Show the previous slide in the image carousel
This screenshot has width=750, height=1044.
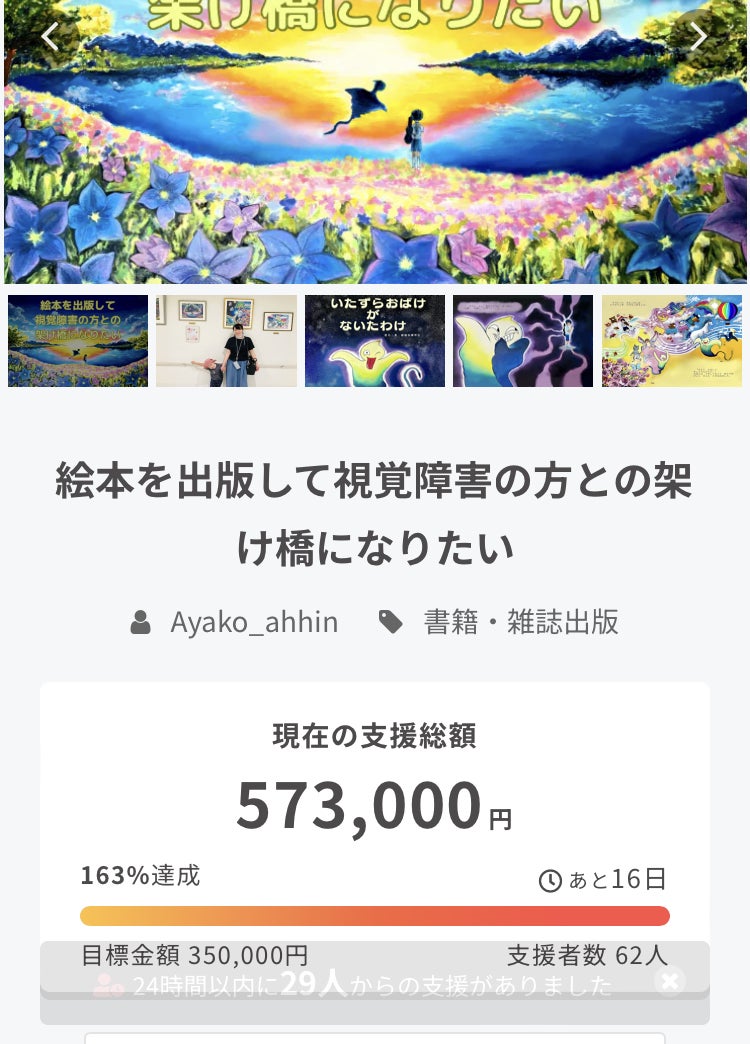point(50,36)
